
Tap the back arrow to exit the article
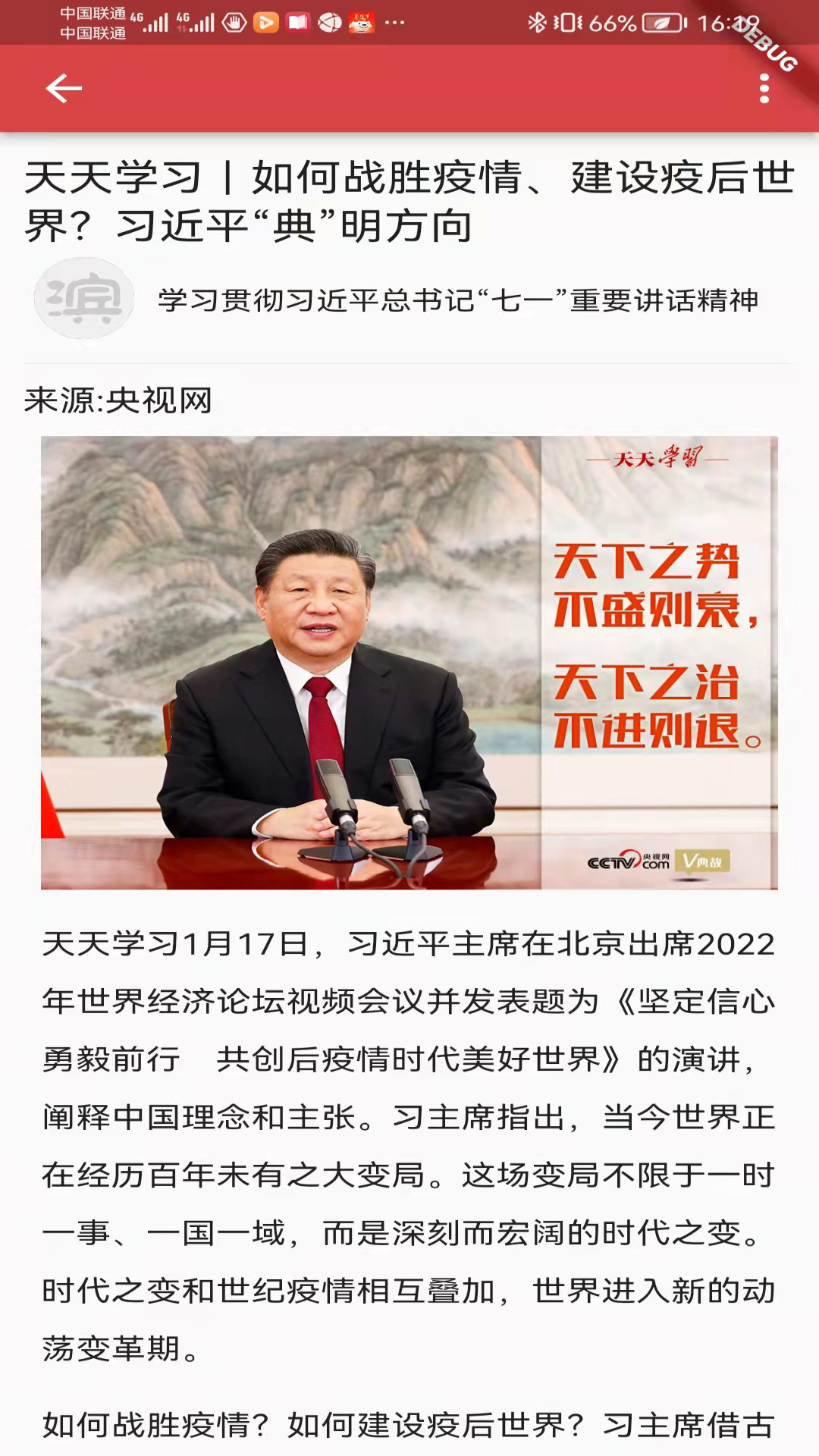click(64, 88)
